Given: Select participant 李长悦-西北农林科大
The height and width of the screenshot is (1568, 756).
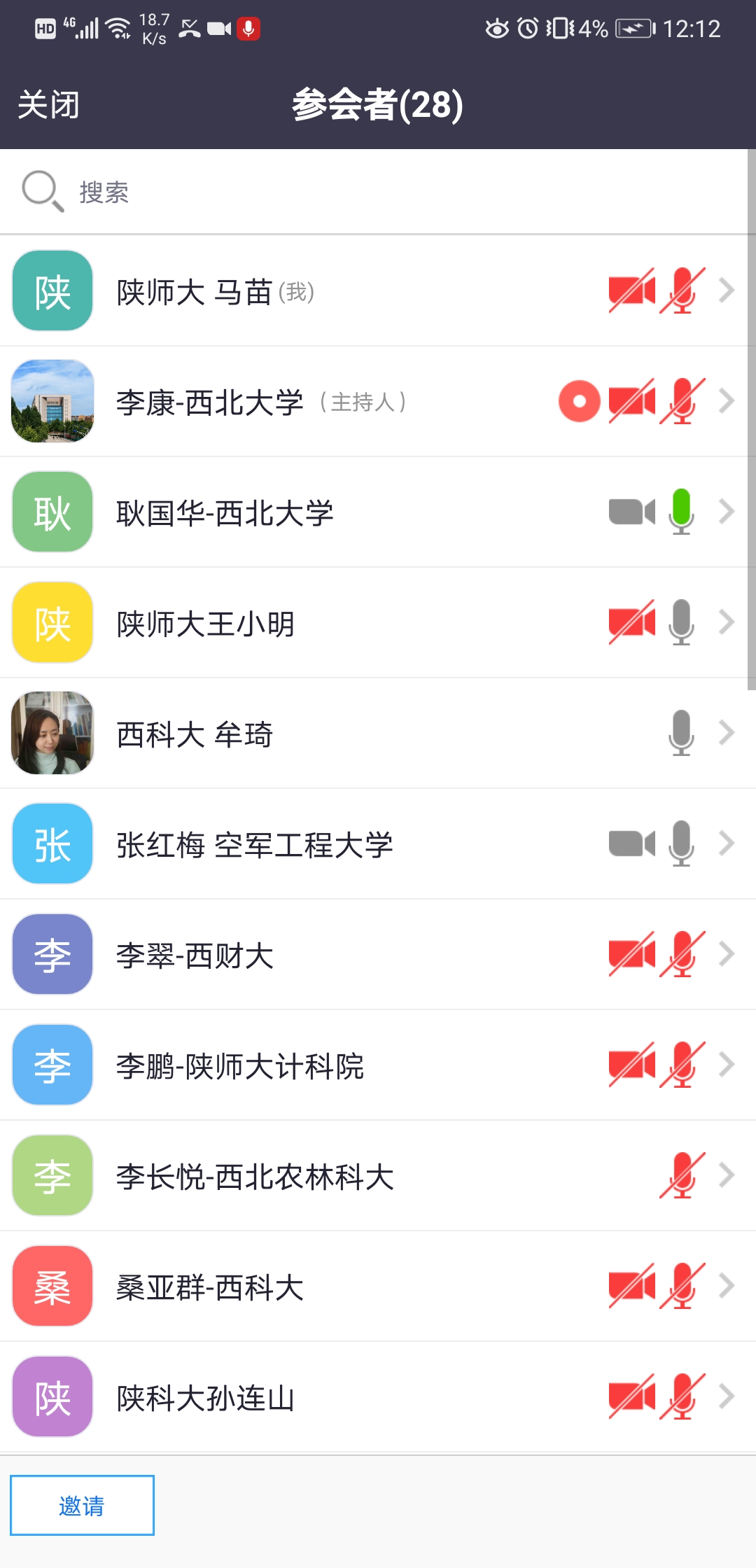Looking at the screenshot, I should pos(378,1176).
